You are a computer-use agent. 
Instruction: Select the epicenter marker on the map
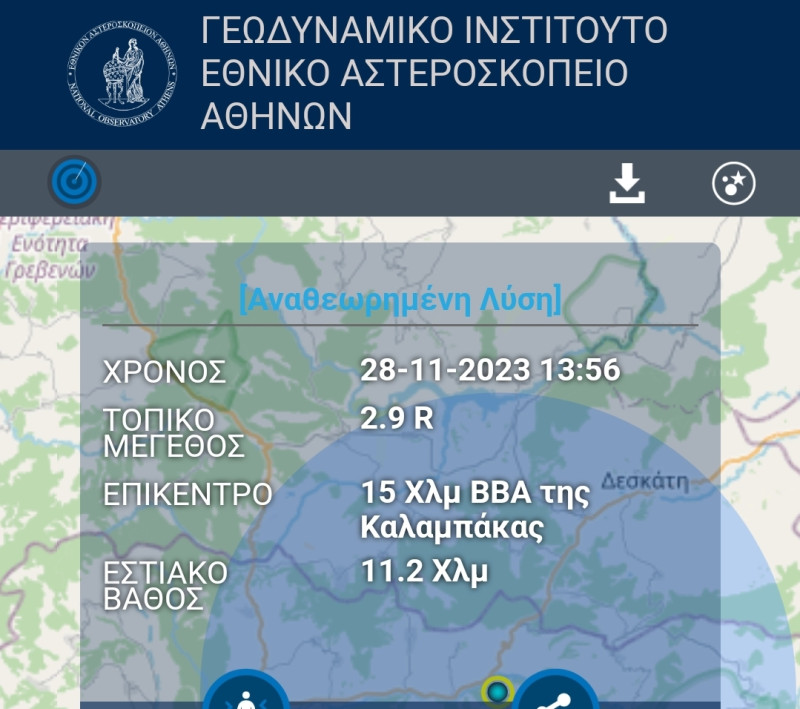tap(497, 691)
